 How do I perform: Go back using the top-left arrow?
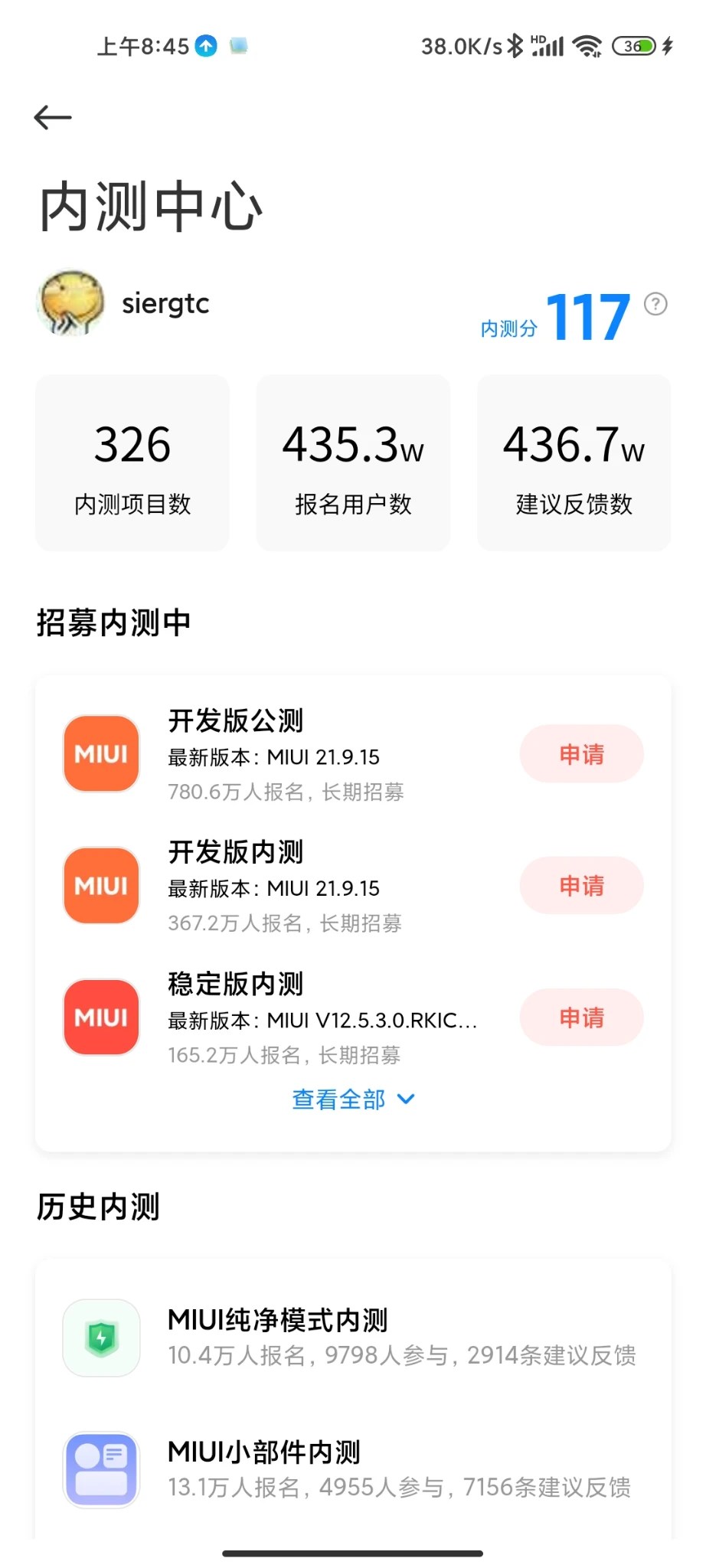coord(53,117)
